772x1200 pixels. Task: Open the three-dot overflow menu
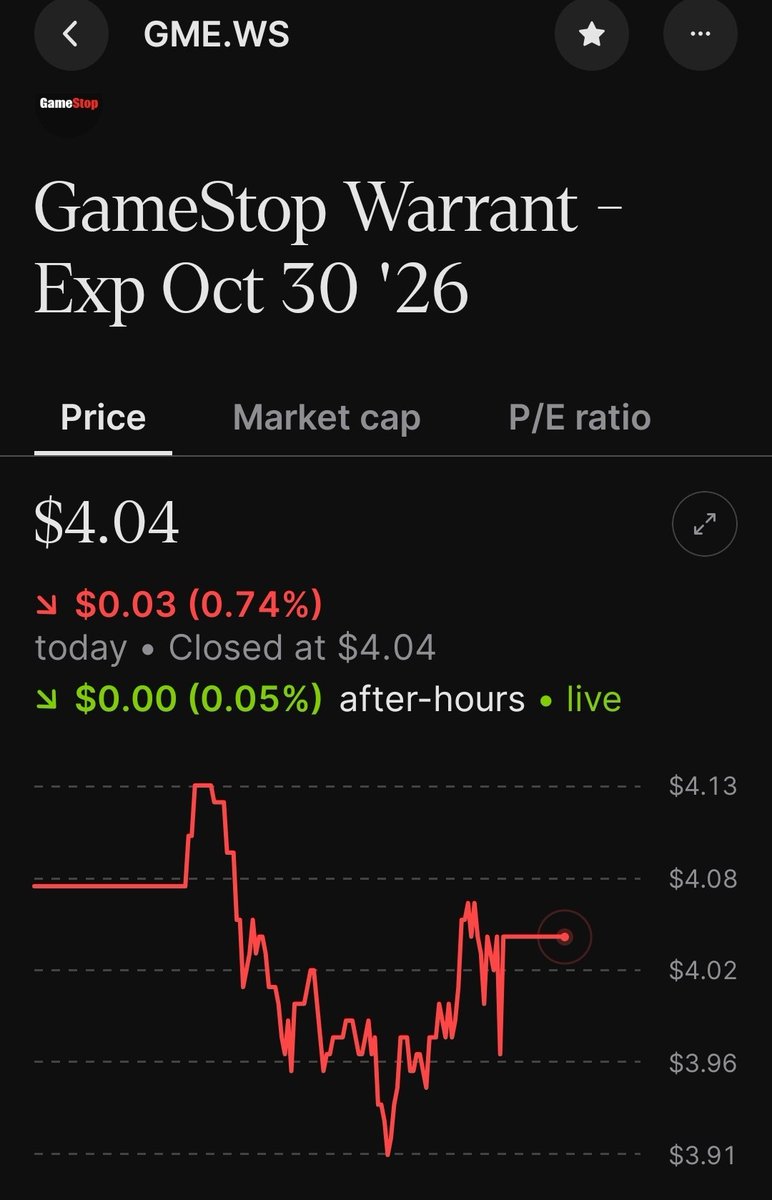click(699, 35)
